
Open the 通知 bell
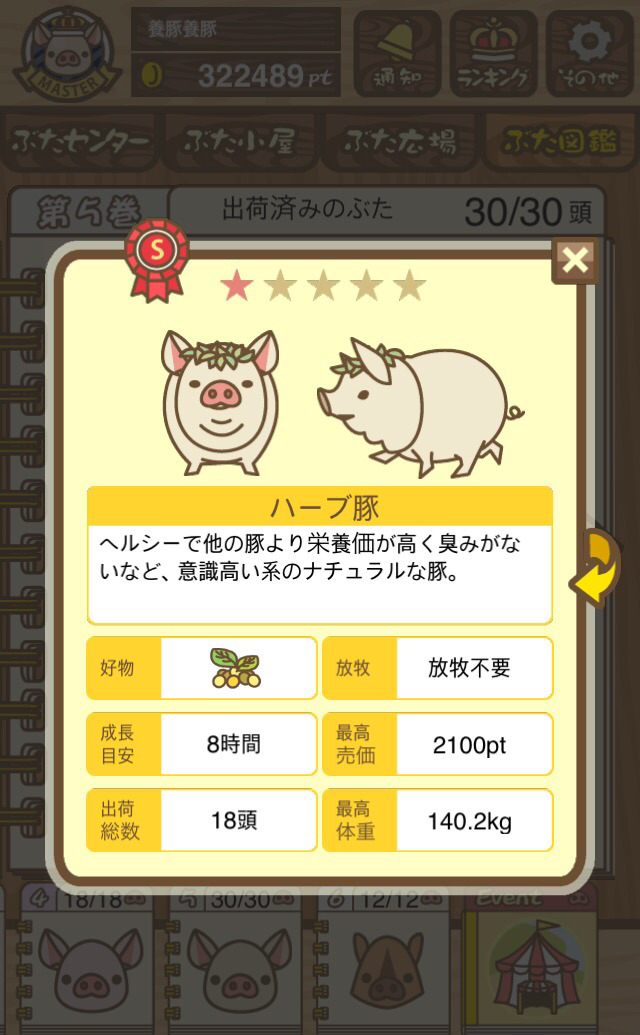[x=397, y=53]
